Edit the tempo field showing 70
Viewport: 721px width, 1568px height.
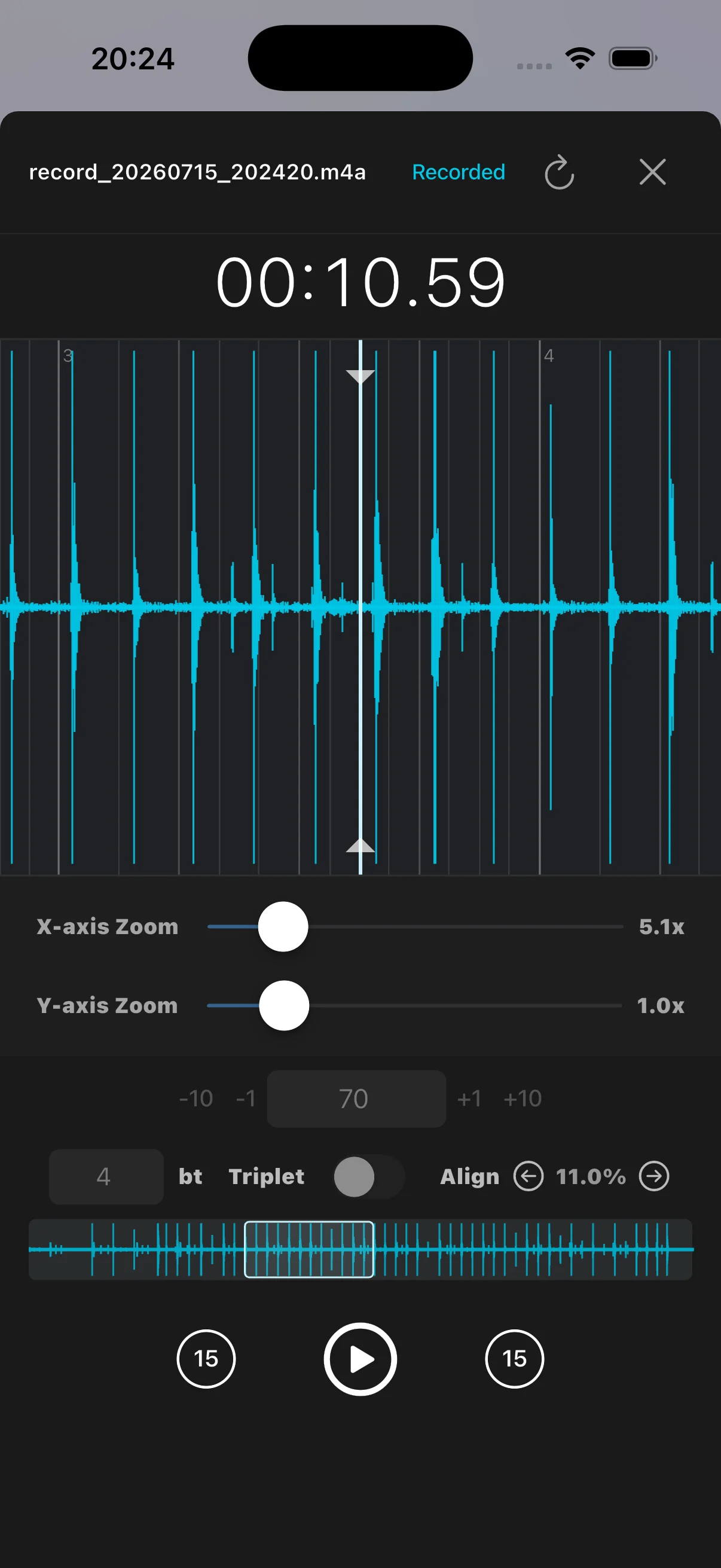(x=356, y=1099)
